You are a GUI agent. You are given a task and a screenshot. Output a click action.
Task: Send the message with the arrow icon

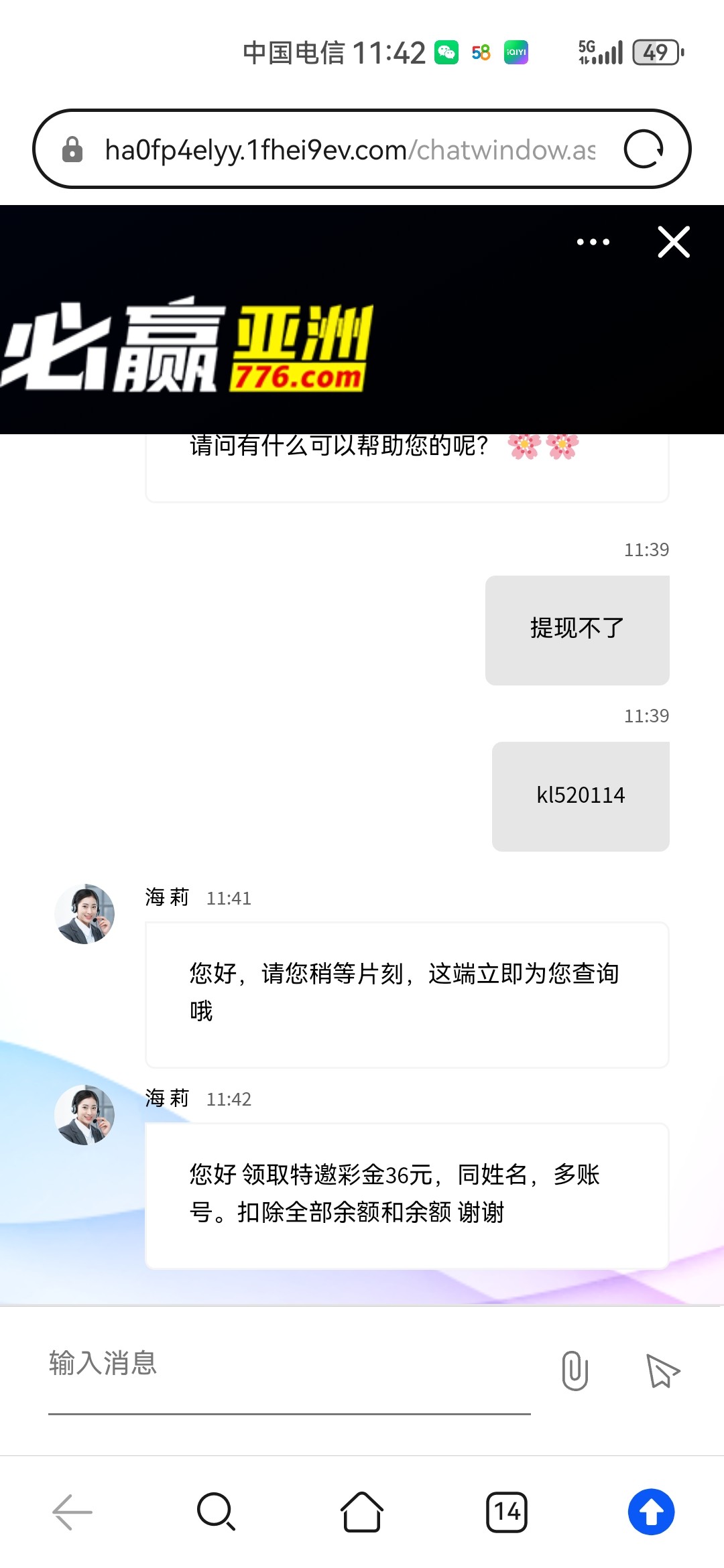pyautogui.click(x=662, y=1370)
